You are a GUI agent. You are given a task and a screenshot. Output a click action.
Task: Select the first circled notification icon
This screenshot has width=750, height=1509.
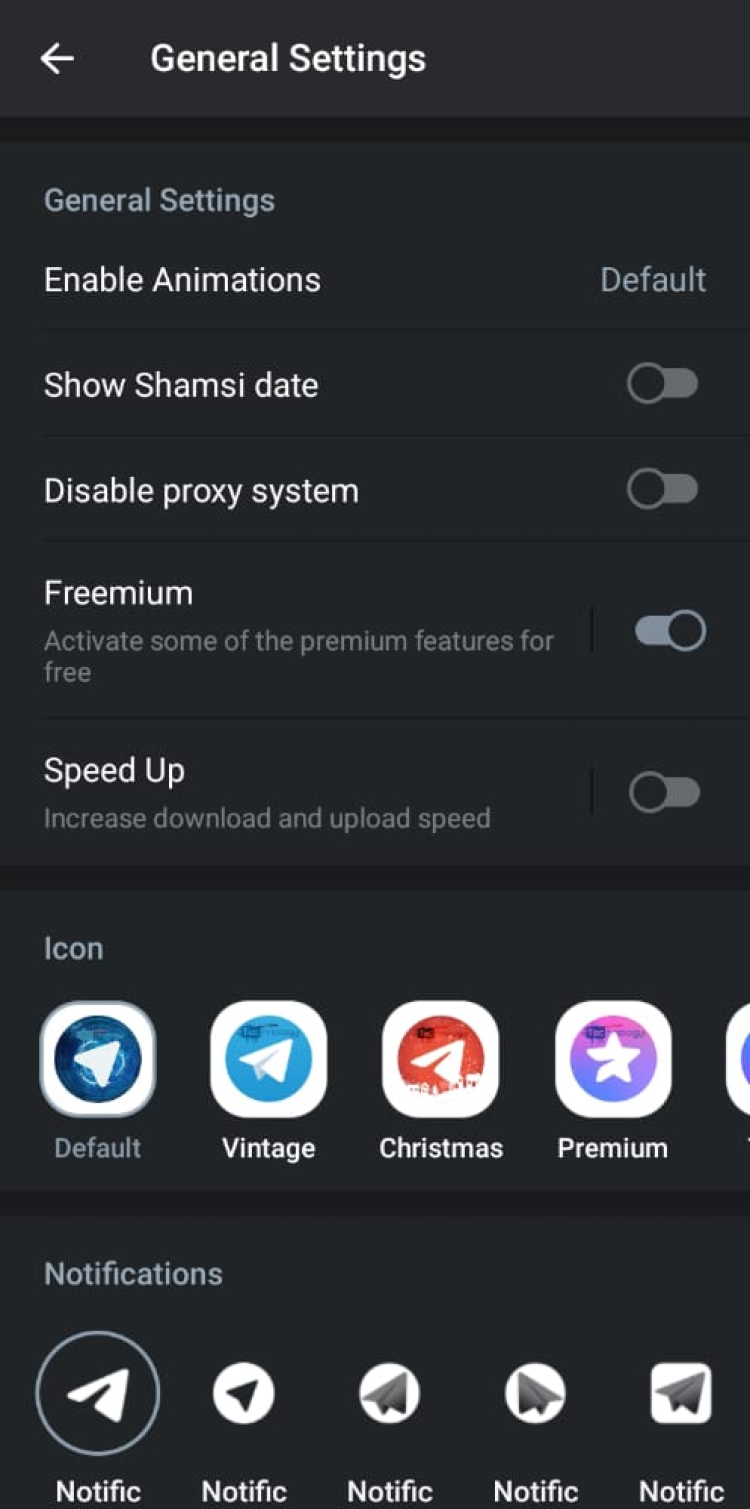tap(98, 1393)
